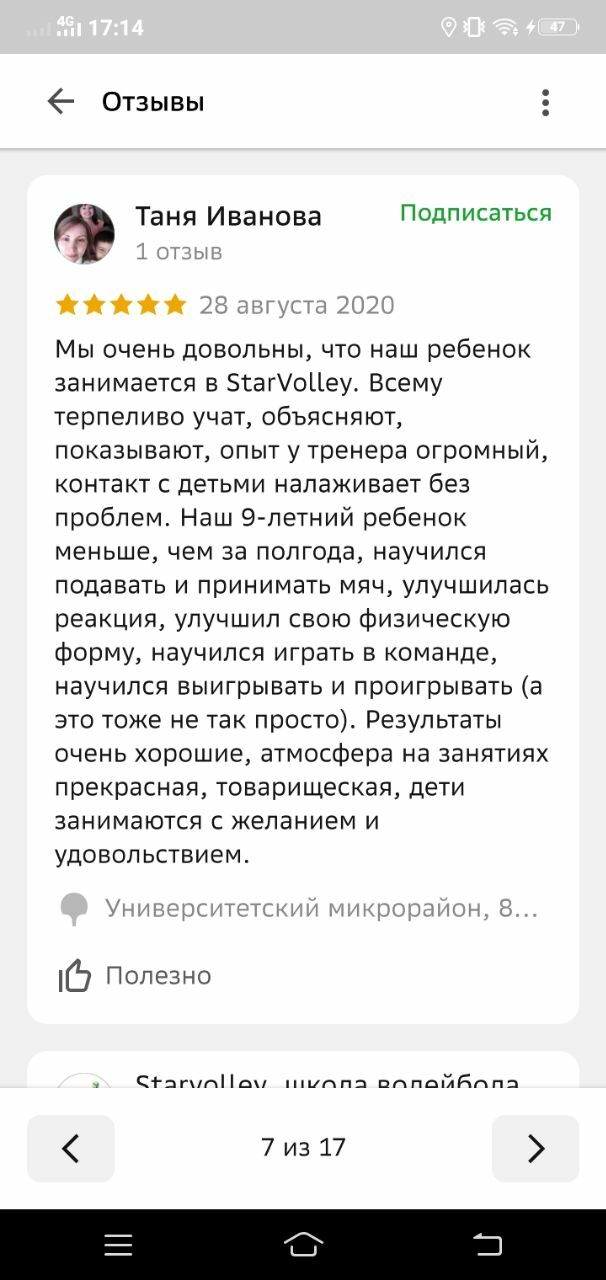Image resolution: width=606 pixels, height=1280 pixels.
Task: Open the system recent apps menu
Action: [x=118, y=1244]
